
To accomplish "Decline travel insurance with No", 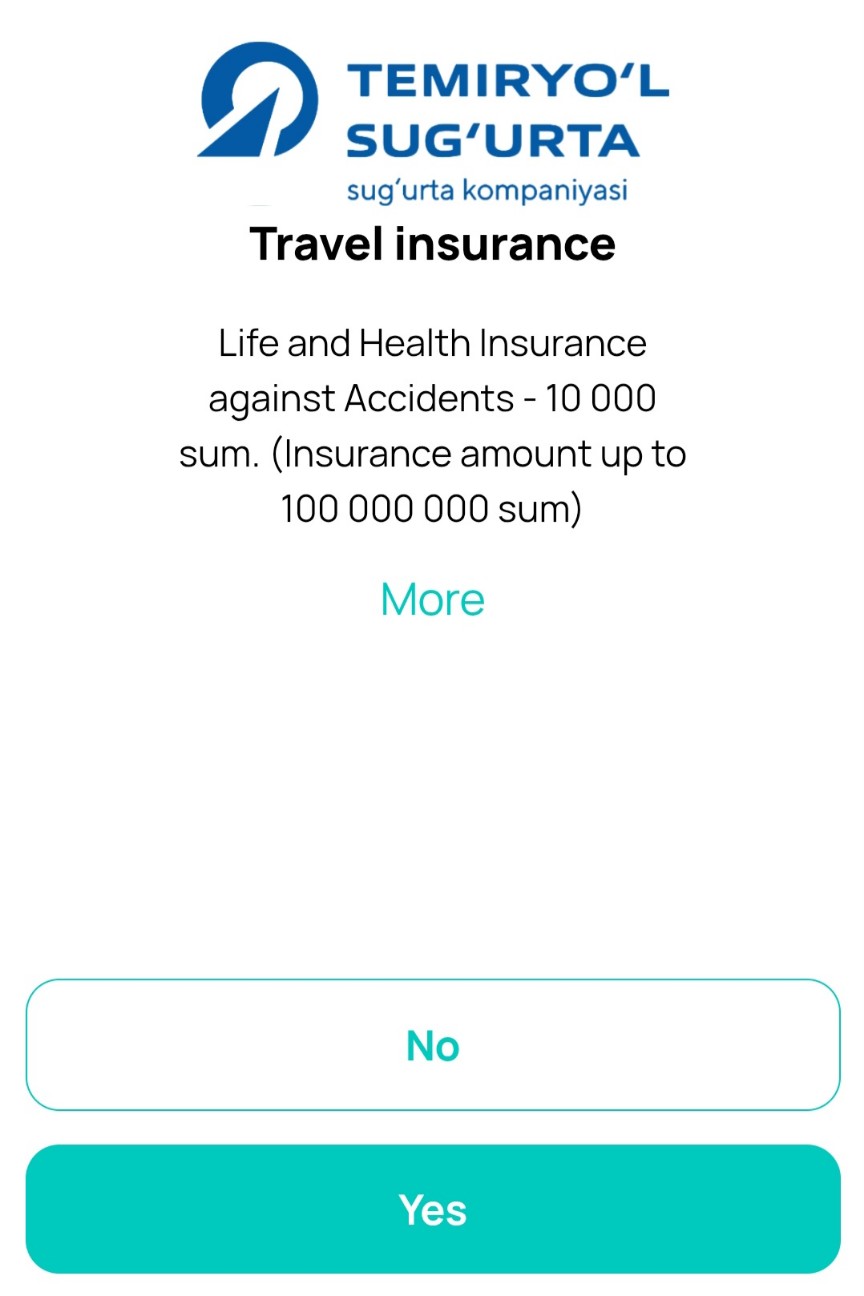I will coord(432,1045).
